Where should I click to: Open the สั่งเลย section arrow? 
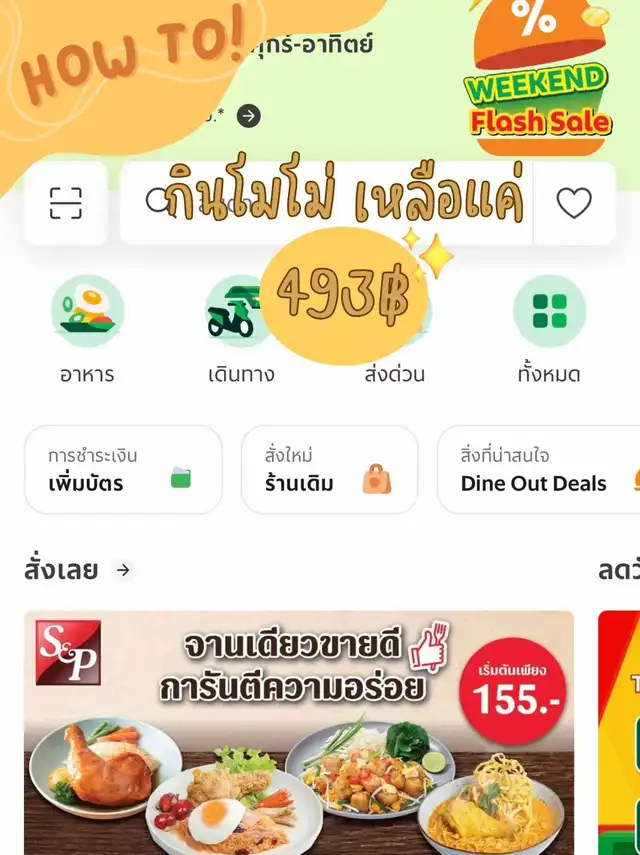coord(124,570)
